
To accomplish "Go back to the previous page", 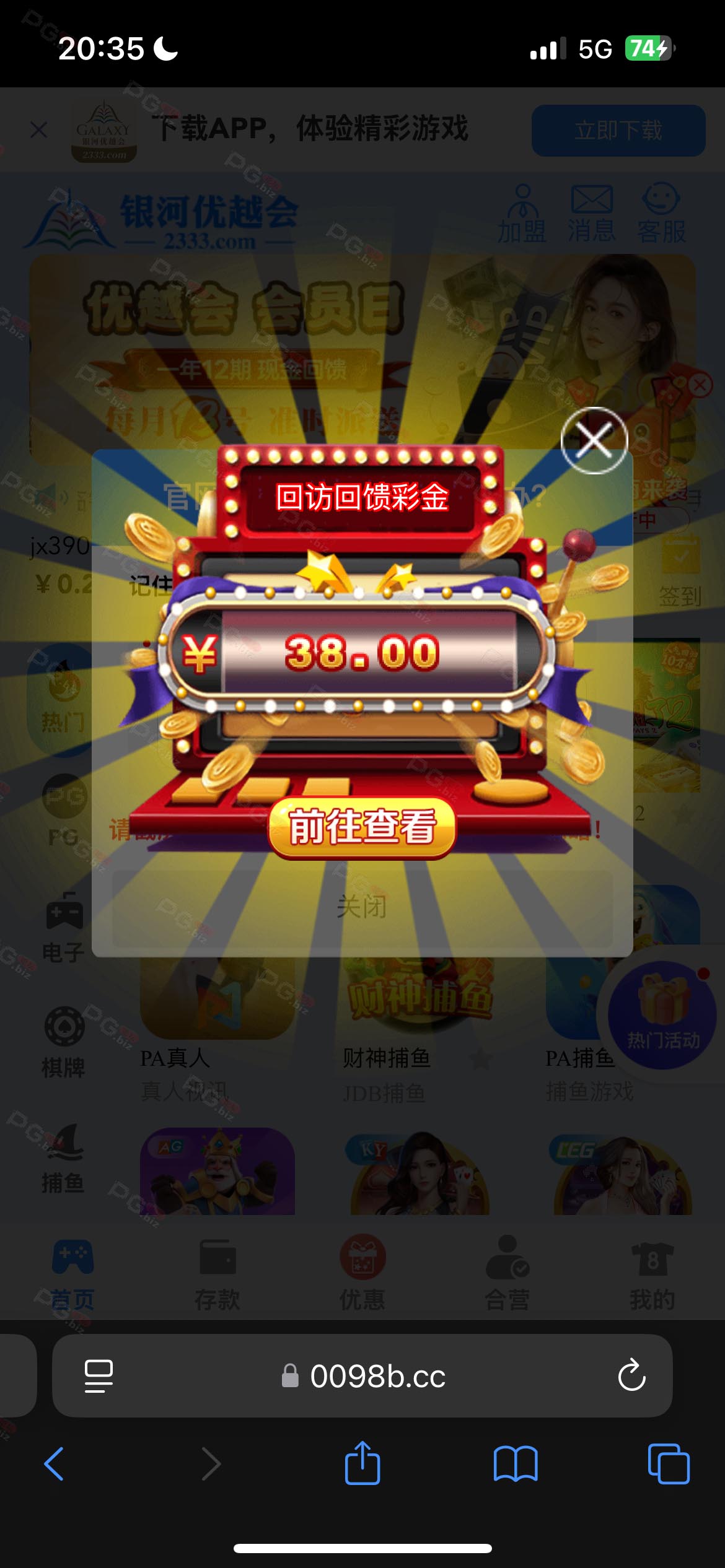I will pyautogui.click(x=55, y=1464).
